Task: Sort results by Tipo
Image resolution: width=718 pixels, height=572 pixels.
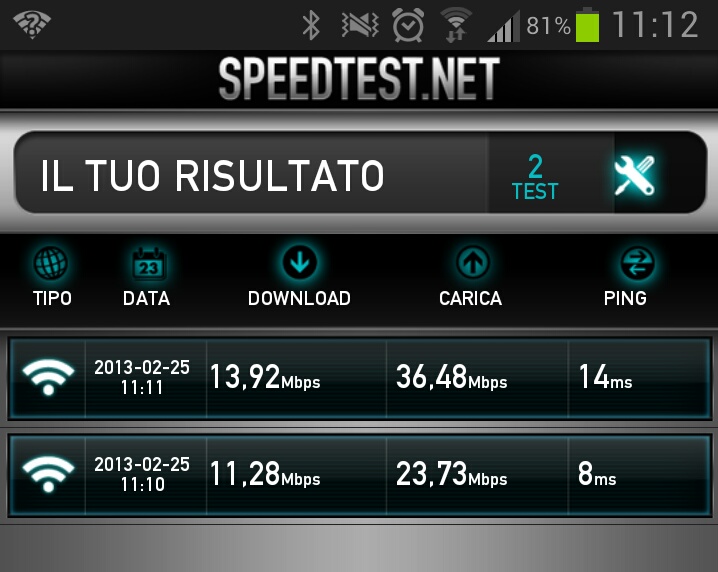Action: pos(52,278)
